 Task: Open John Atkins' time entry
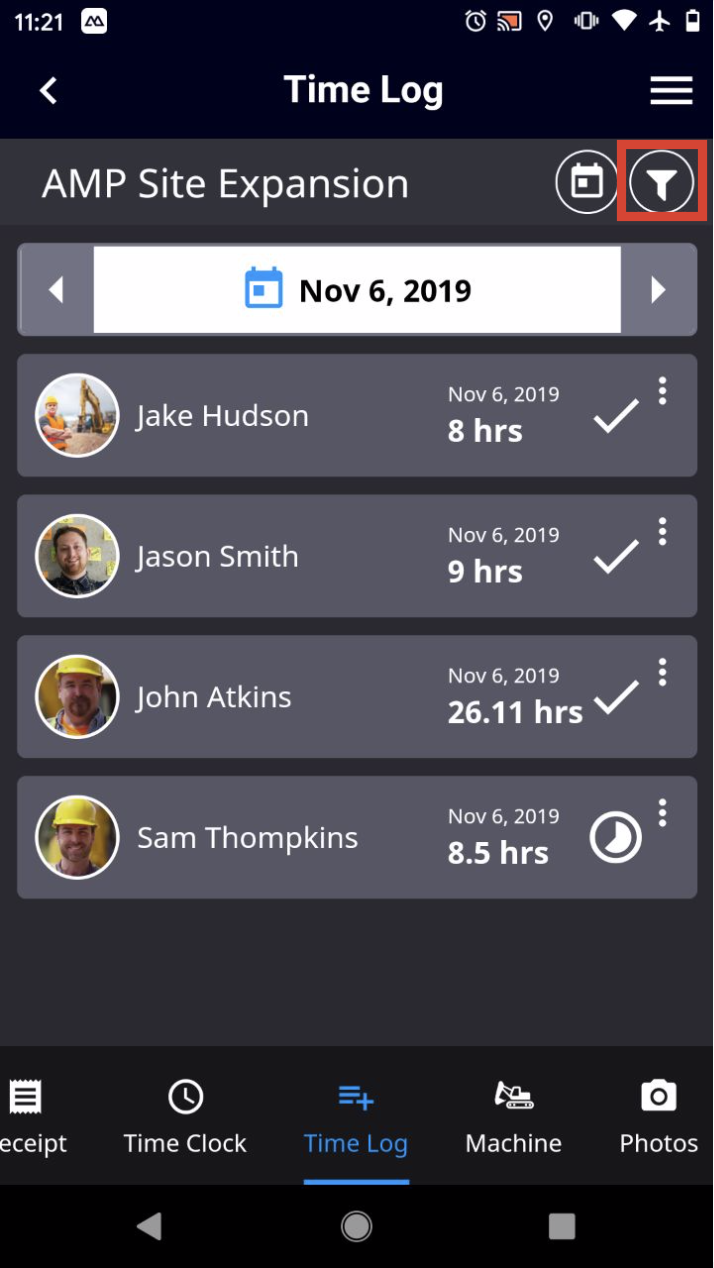pyautogui.click(x=300, y=697)
